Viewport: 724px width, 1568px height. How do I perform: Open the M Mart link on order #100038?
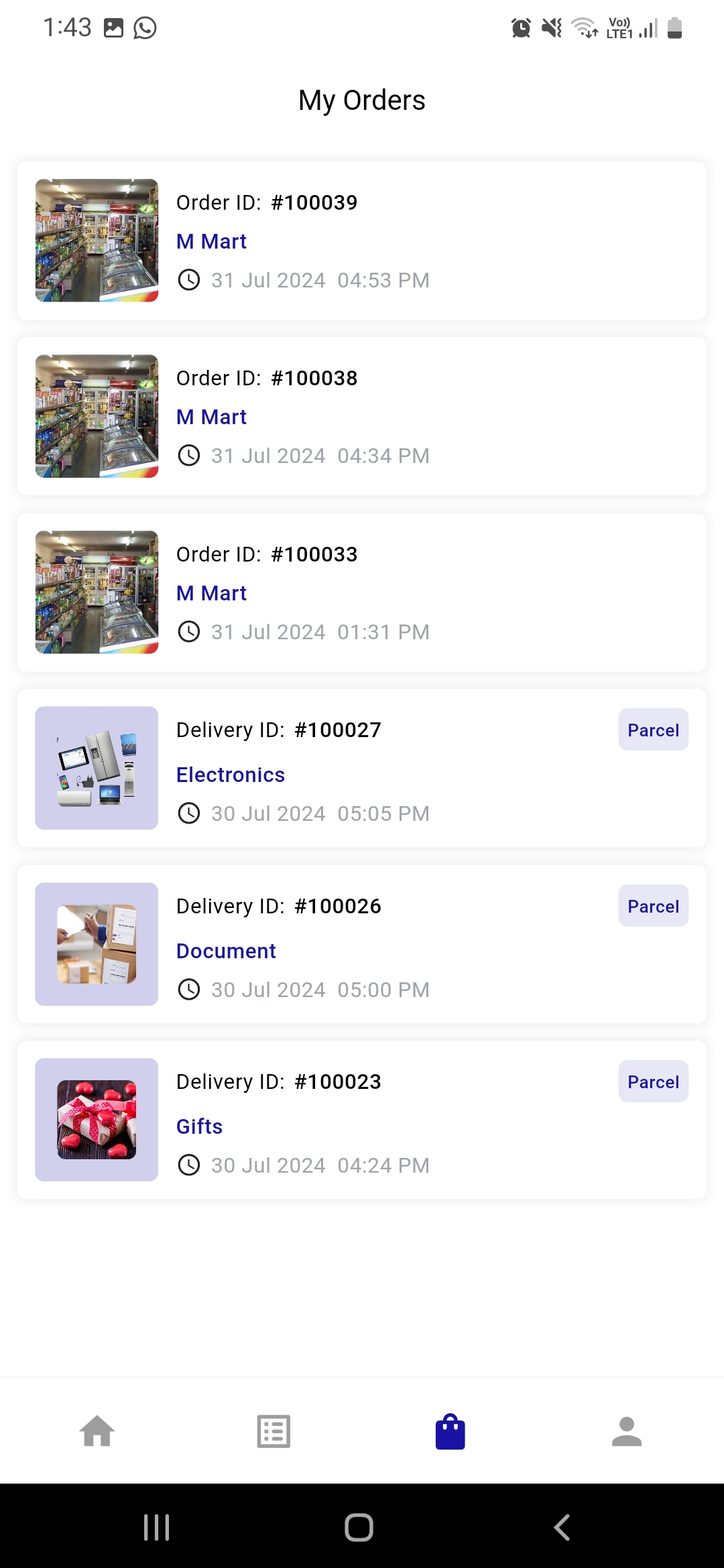(211, 417)
